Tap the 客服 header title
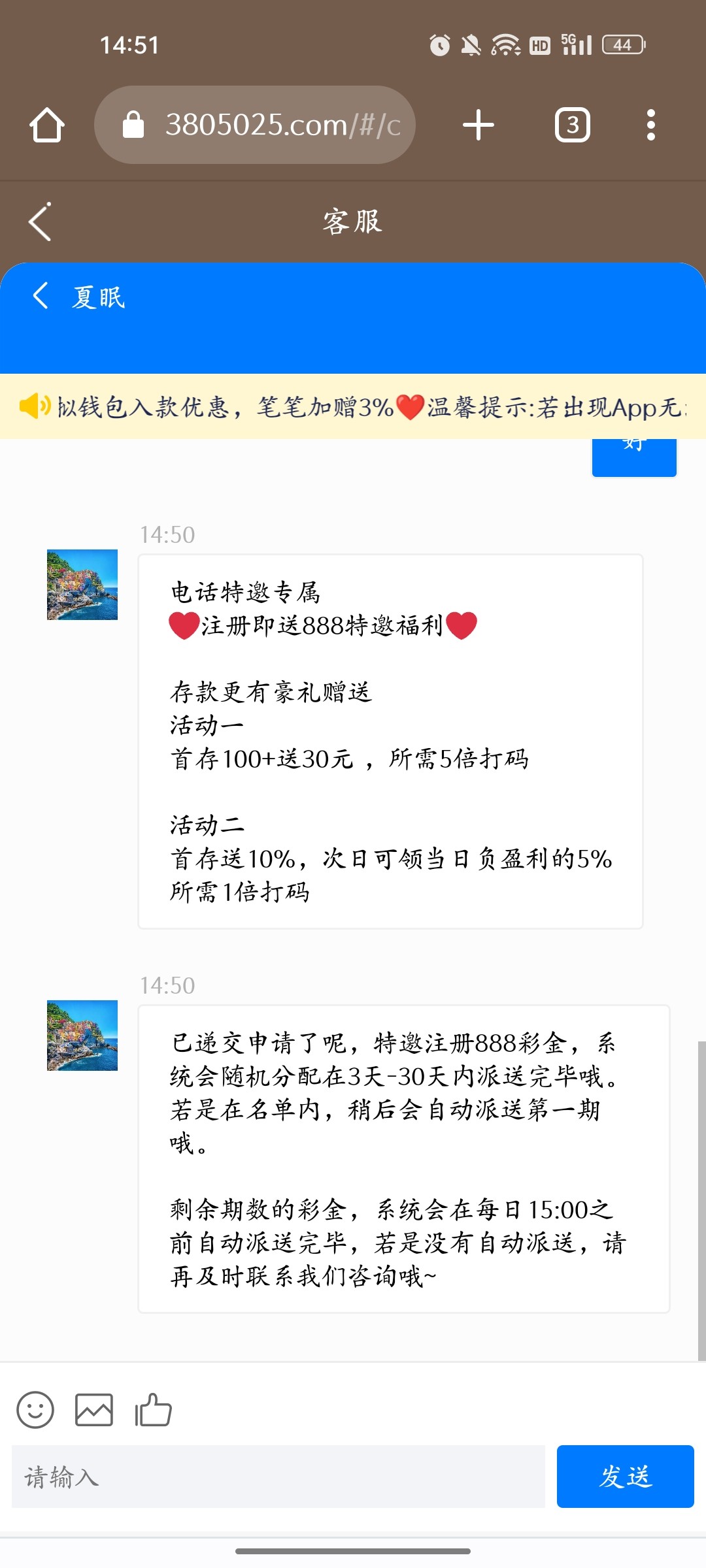This screenshot has width=706, height=1568. point(353,221)
